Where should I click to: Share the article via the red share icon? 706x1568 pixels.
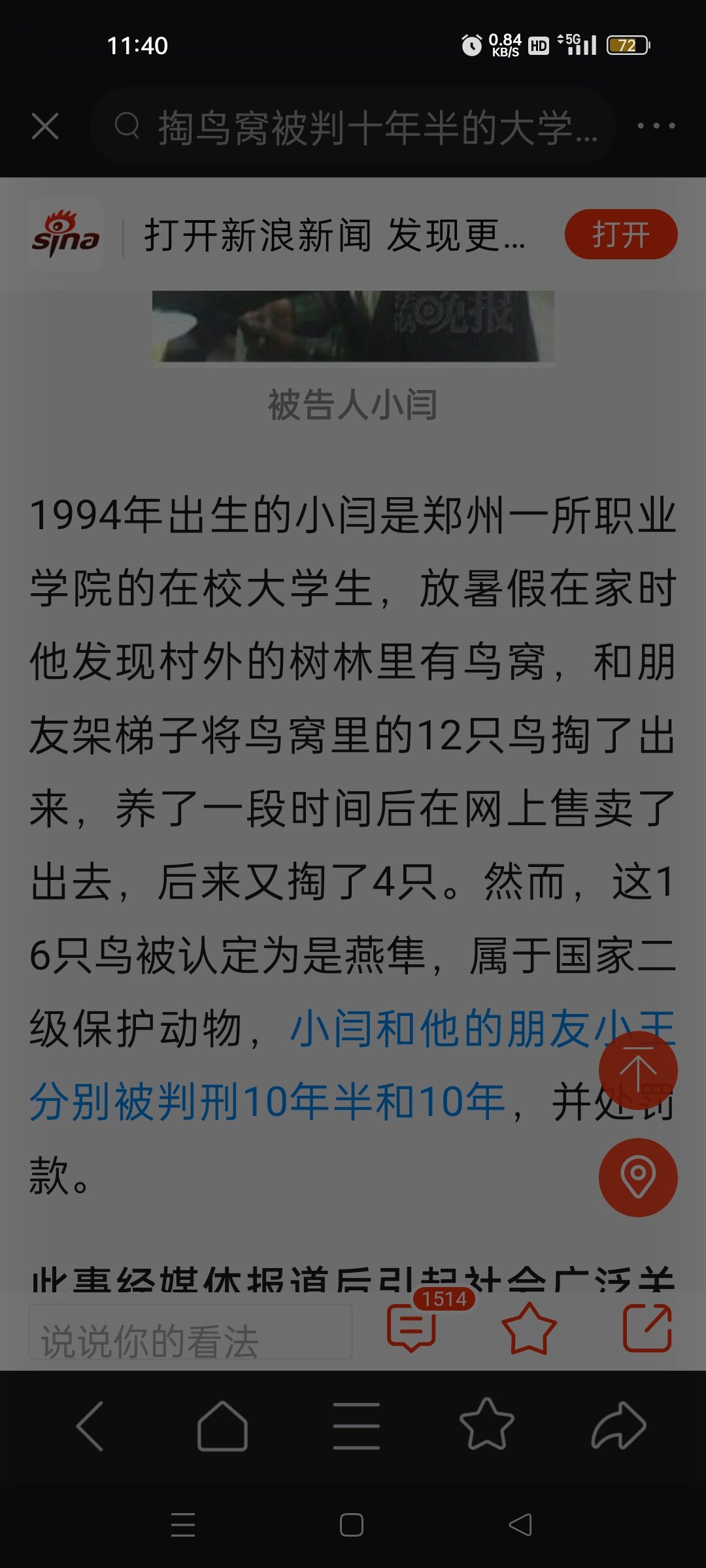coord(647,1328)
